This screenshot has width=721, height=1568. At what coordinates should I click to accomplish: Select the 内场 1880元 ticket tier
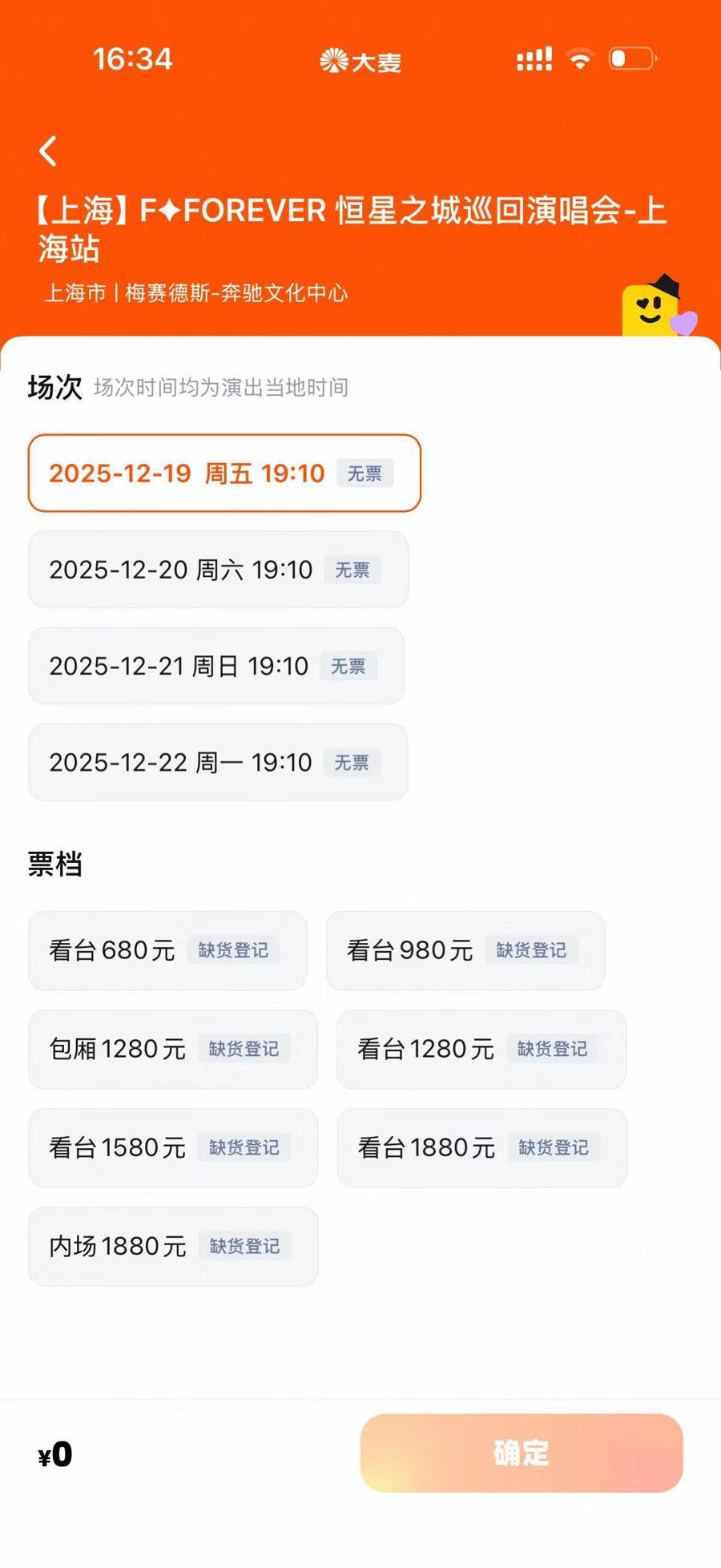pyautogui.click(x=173, y=1246)
